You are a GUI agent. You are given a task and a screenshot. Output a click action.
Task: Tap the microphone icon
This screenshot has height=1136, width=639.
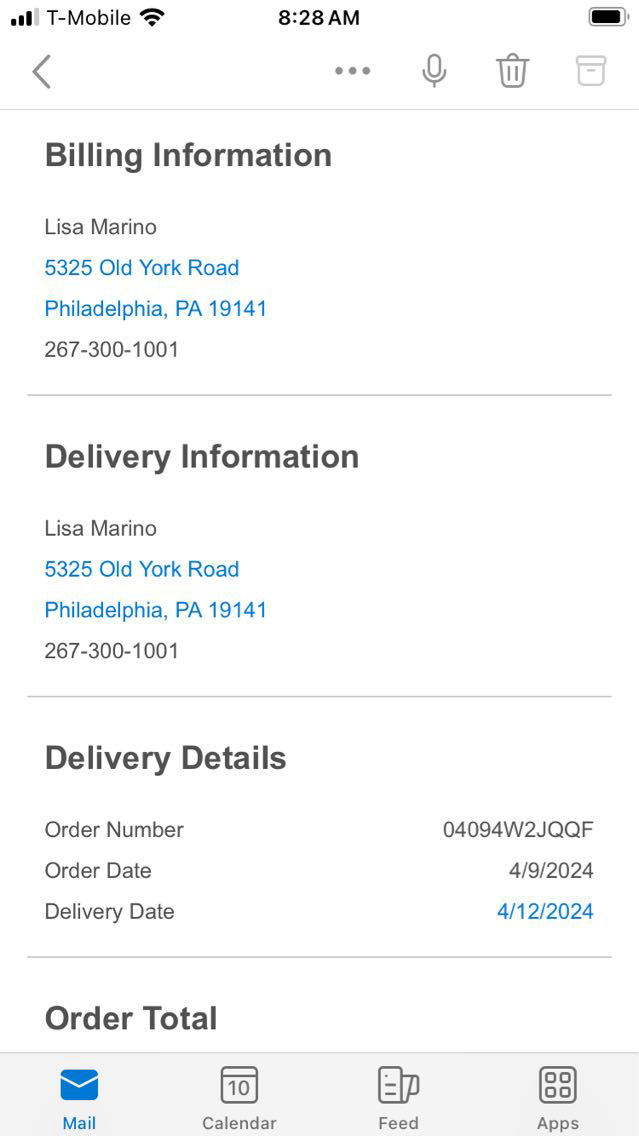coord(434,71)
